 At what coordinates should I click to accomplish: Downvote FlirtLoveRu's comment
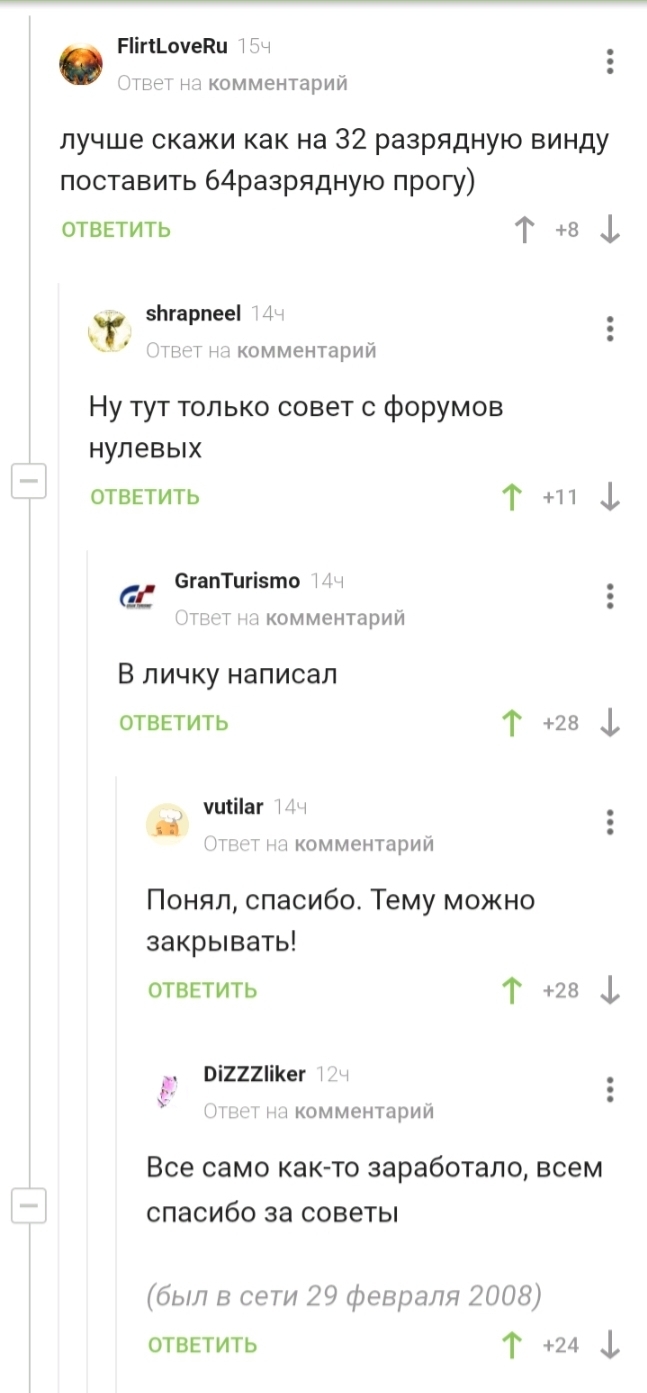pos(611,230)
